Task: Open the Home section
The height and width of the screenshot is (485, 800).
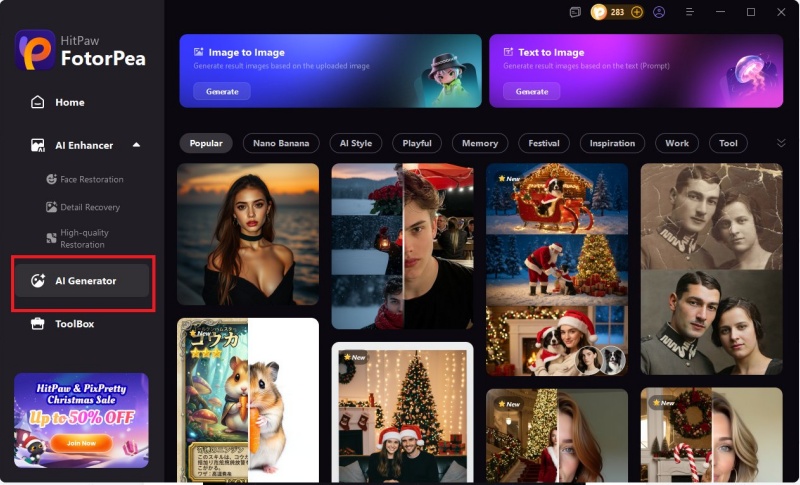Action: 69,102
